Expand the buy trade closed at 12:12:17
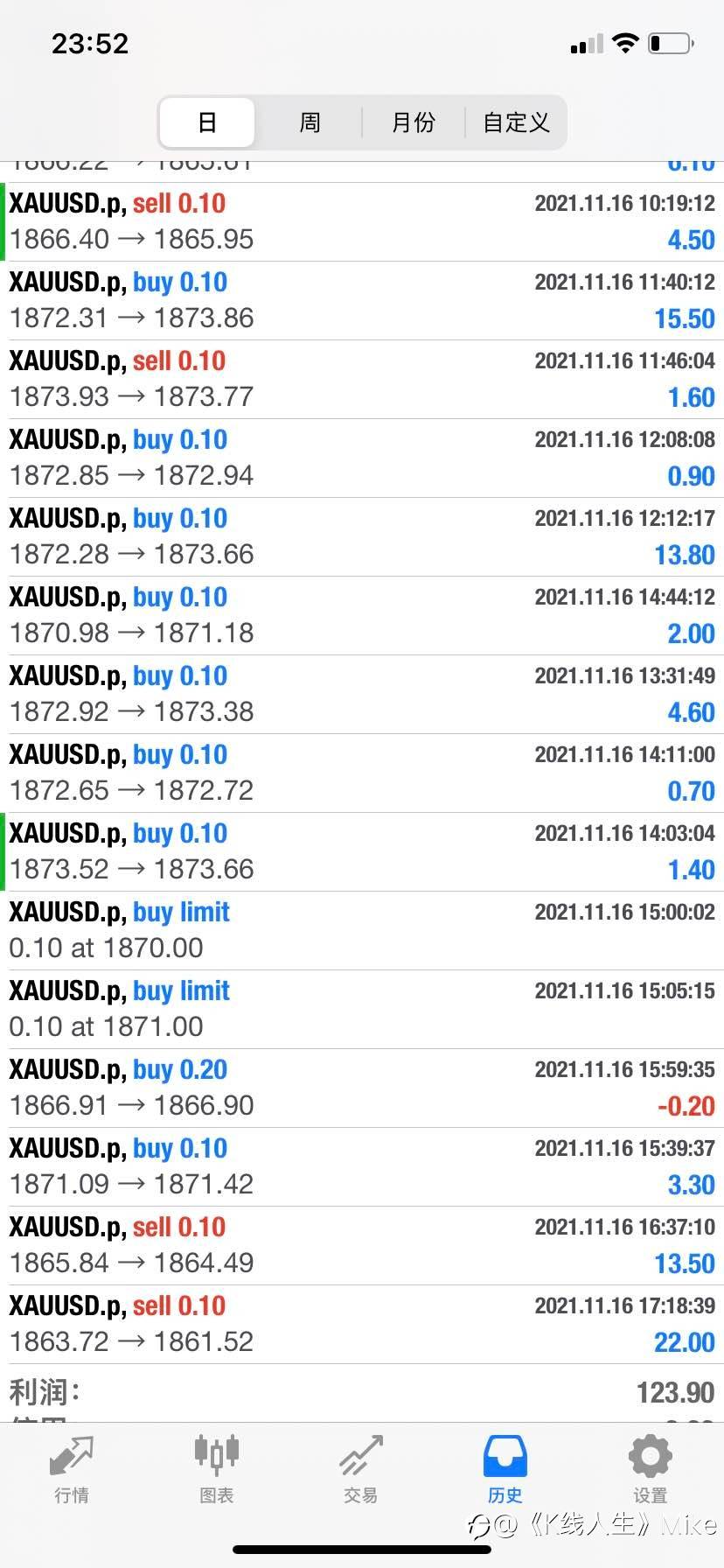Image resolution: width=724 pixels, height=1568 pixels. click(362, 536)
